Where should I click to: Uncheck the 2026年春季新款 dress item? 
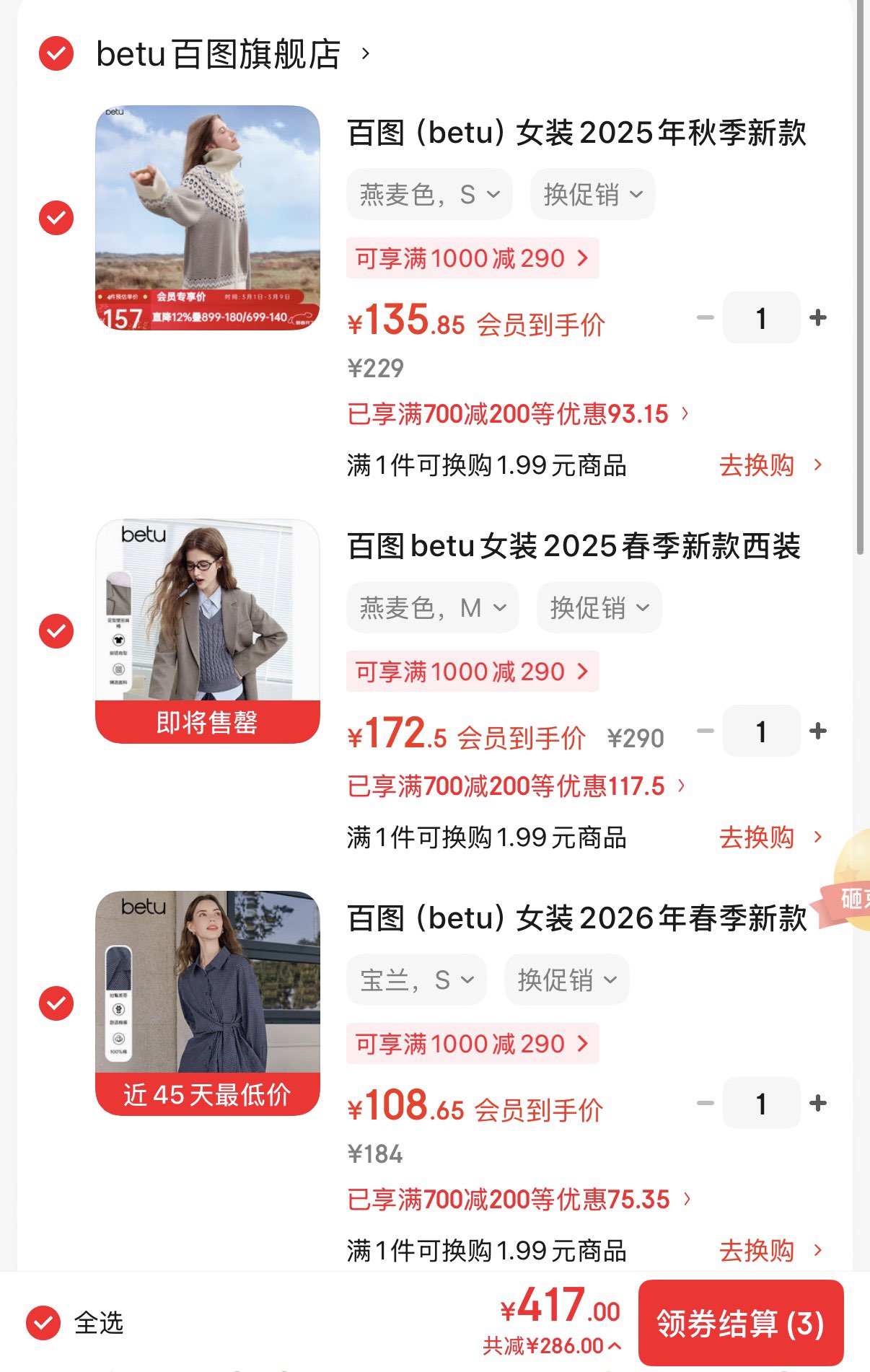[x=56, y=1003]
